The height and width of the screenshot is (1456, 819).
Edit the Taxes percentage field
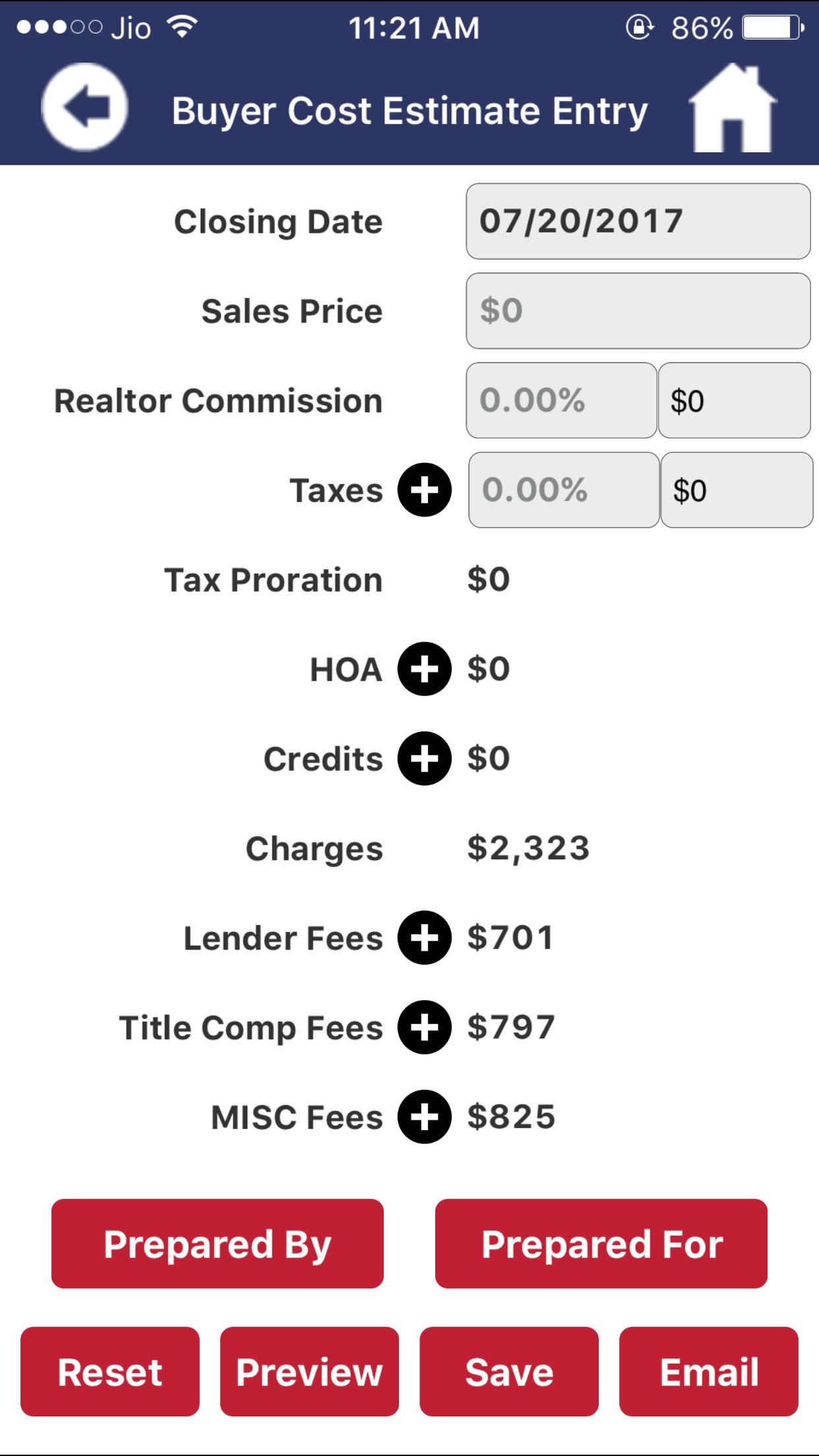[564, 490]
